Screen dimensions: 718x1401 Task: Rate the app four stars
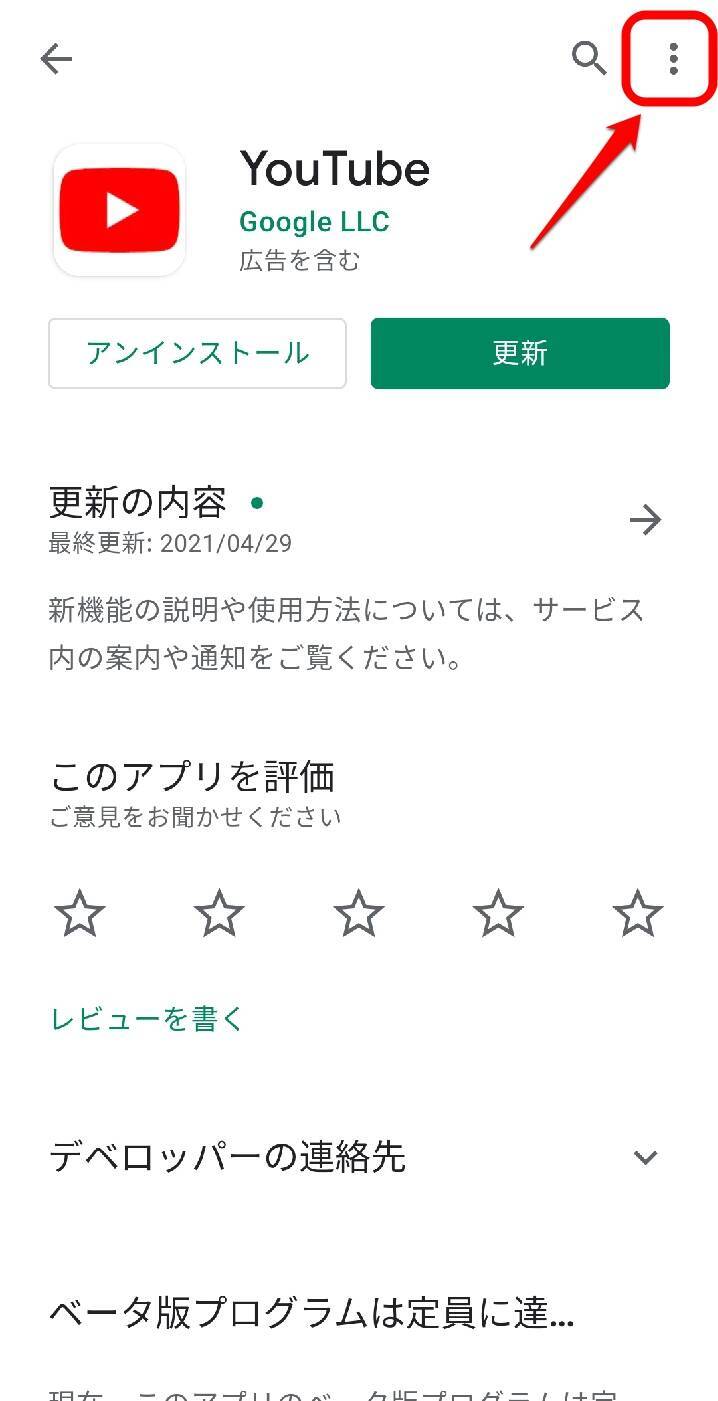pyautogui.click(x=498, y=914)
